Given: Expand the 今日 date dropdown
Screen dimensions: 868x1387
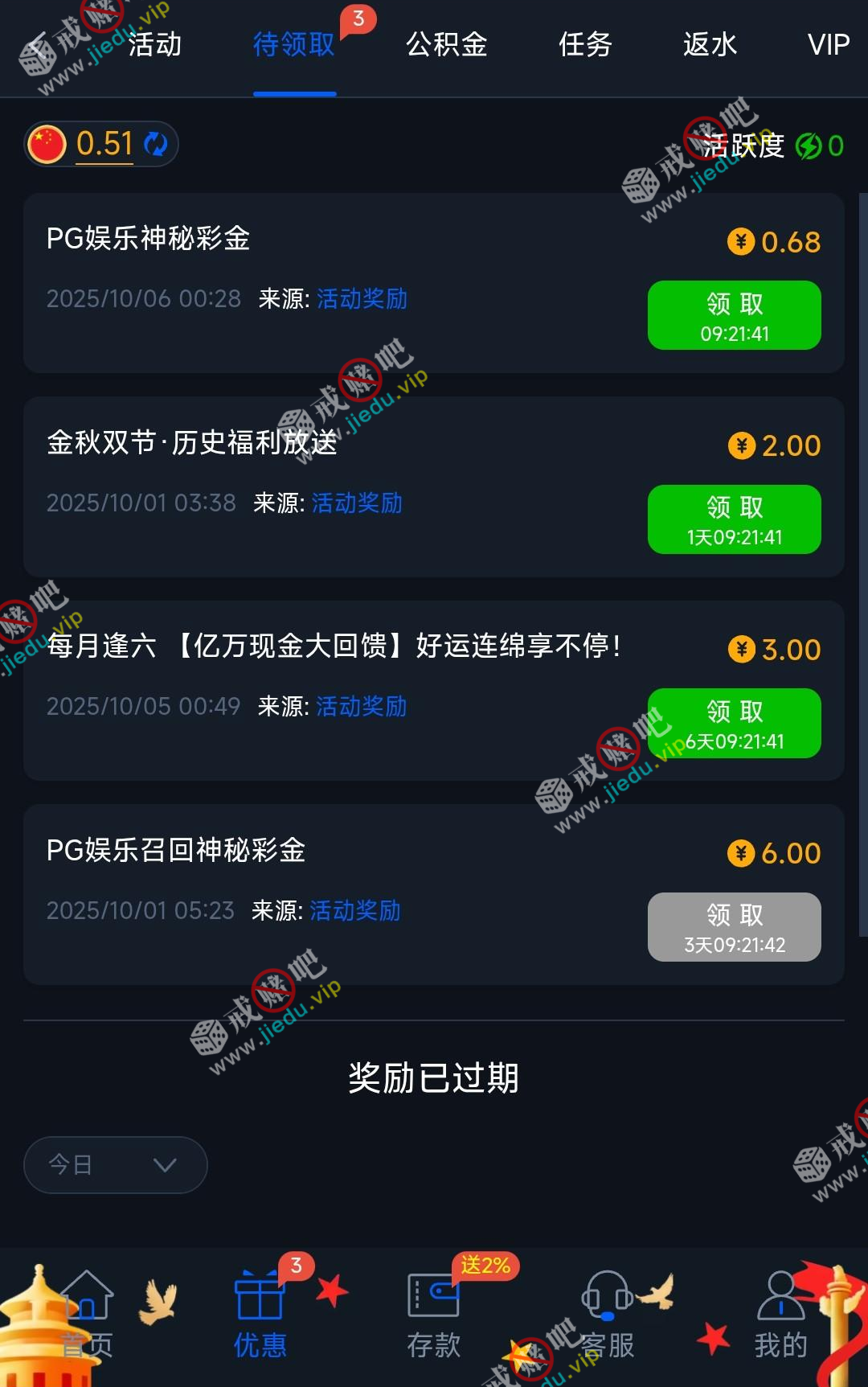Looking at the screenshot, I should click(116, 1164).
